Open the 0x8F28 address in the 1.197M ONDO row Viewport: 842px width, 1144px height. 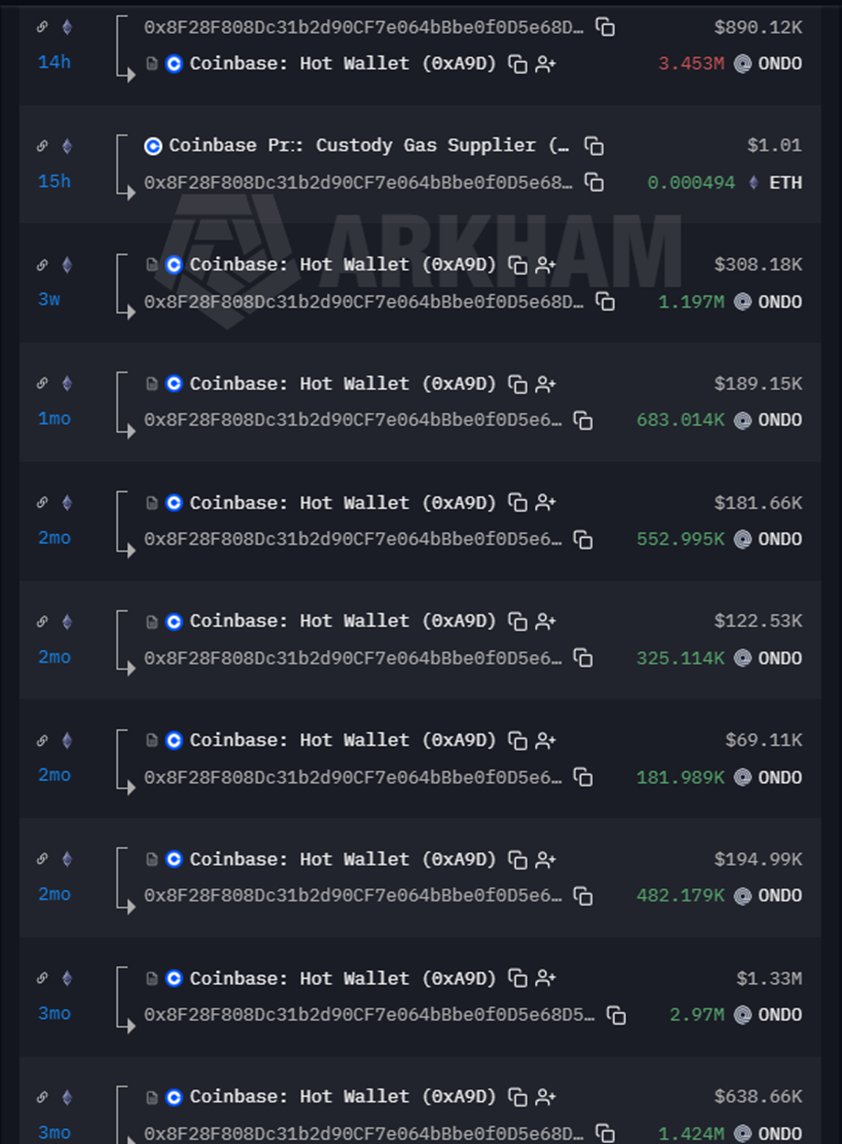click(x=363, y=302)
